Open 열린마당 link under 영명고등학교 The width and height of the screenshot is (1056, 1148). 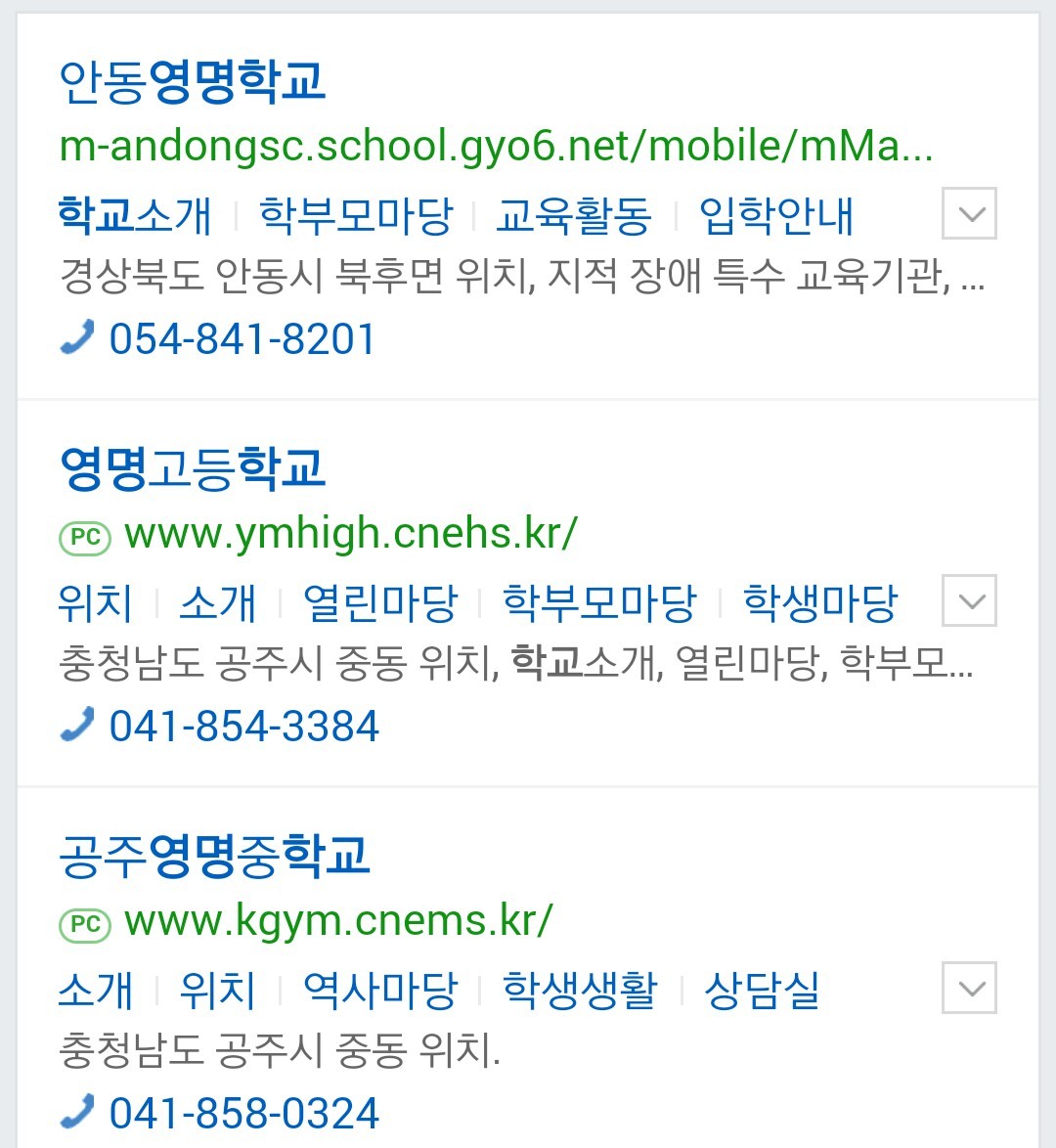point(380,602)
